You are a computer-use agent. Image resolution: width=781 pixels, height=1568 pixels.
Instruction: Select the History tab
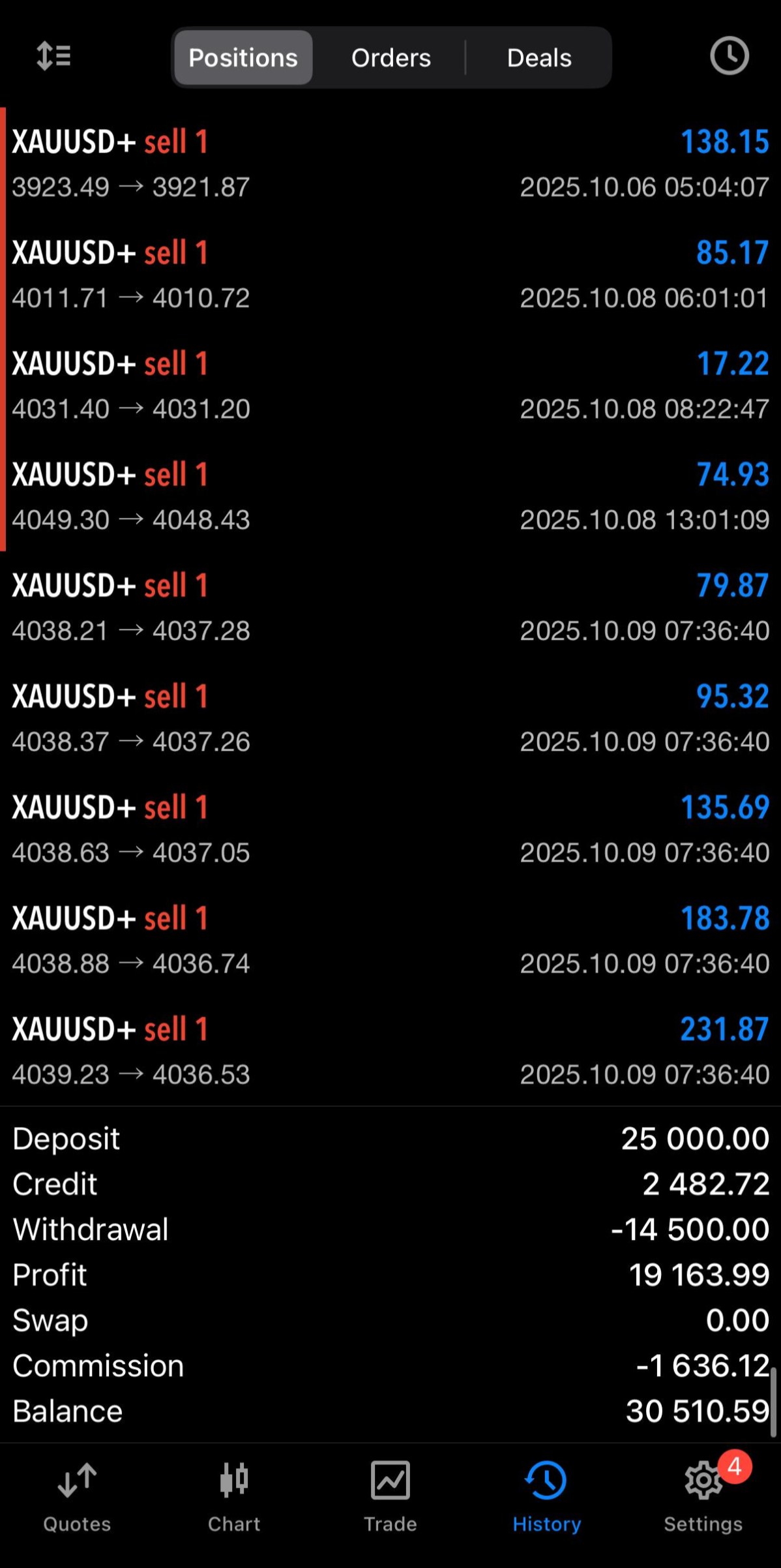click(x=546, y=1496)
